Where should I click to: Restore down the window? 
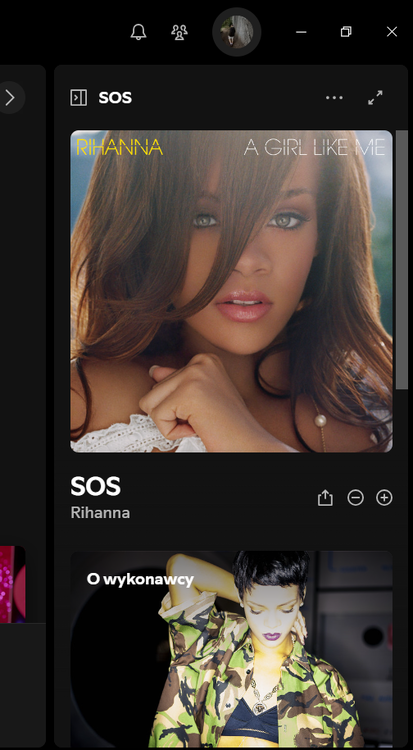346,32
